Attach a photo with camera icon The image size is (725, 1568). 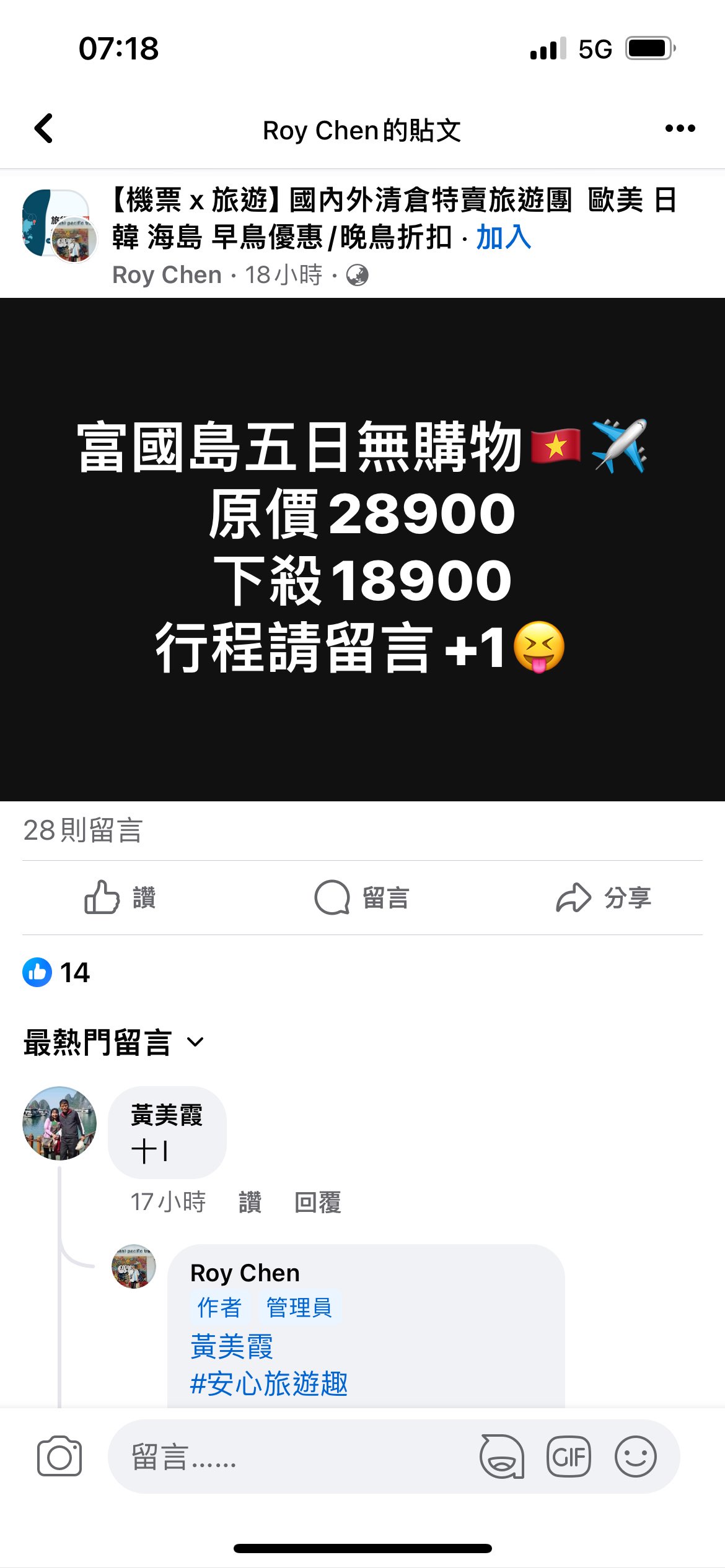(x=59, y=1457)
